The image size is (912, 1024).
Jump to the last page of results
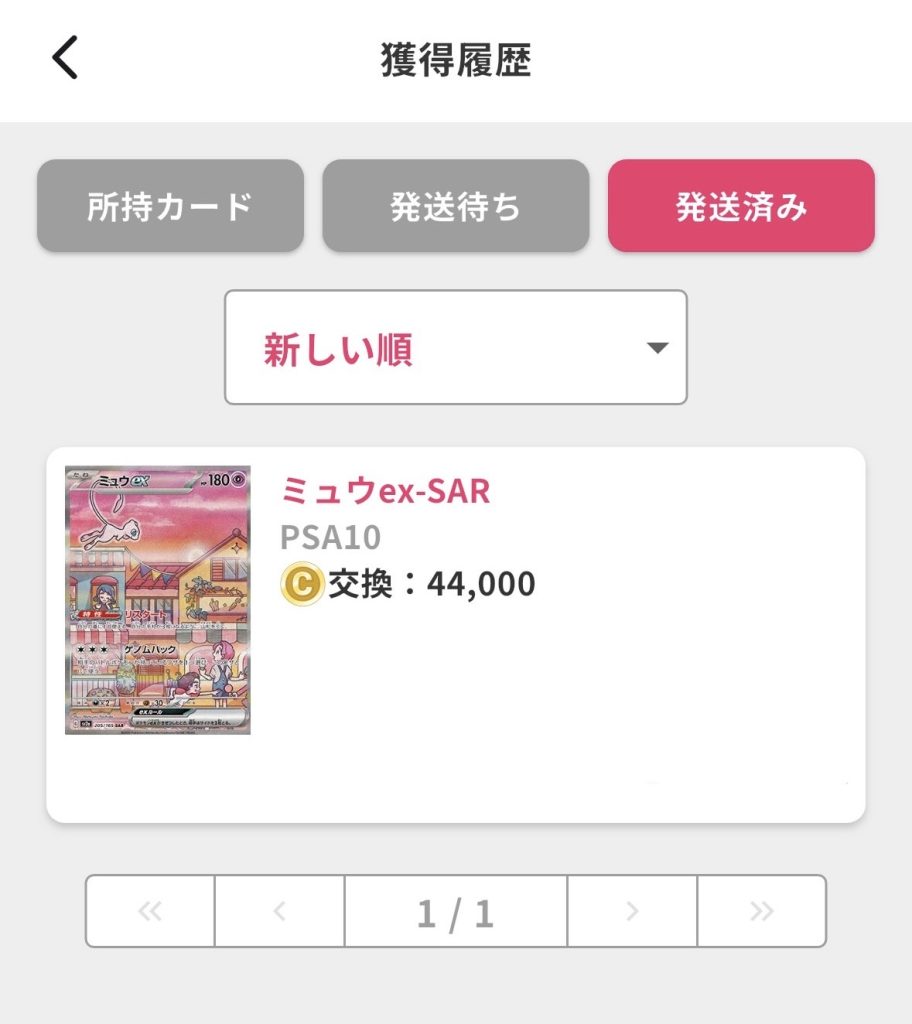tap(761, 911)
